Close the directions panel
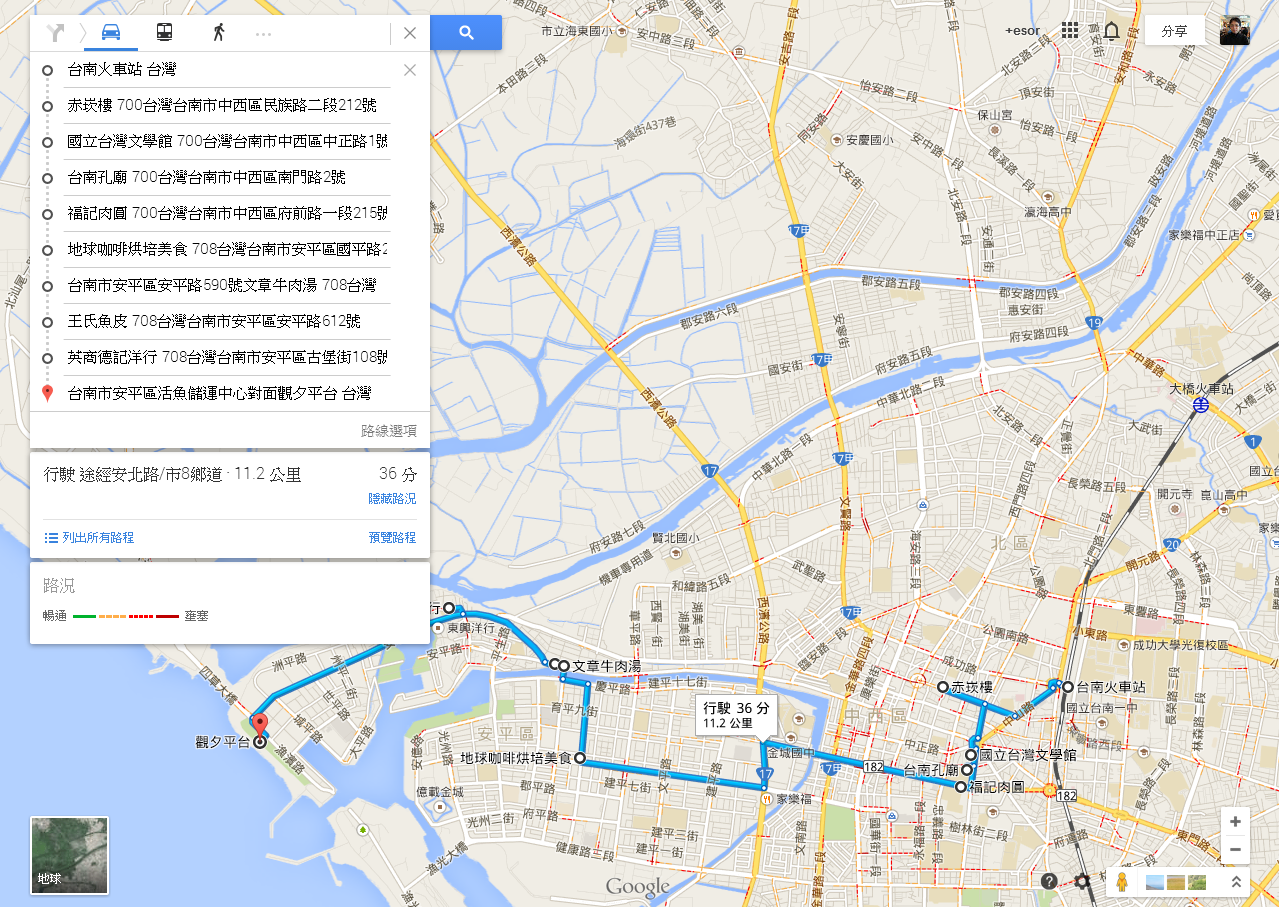The height and width of the screenshot is (907, 1279). (x=410, y=33)
